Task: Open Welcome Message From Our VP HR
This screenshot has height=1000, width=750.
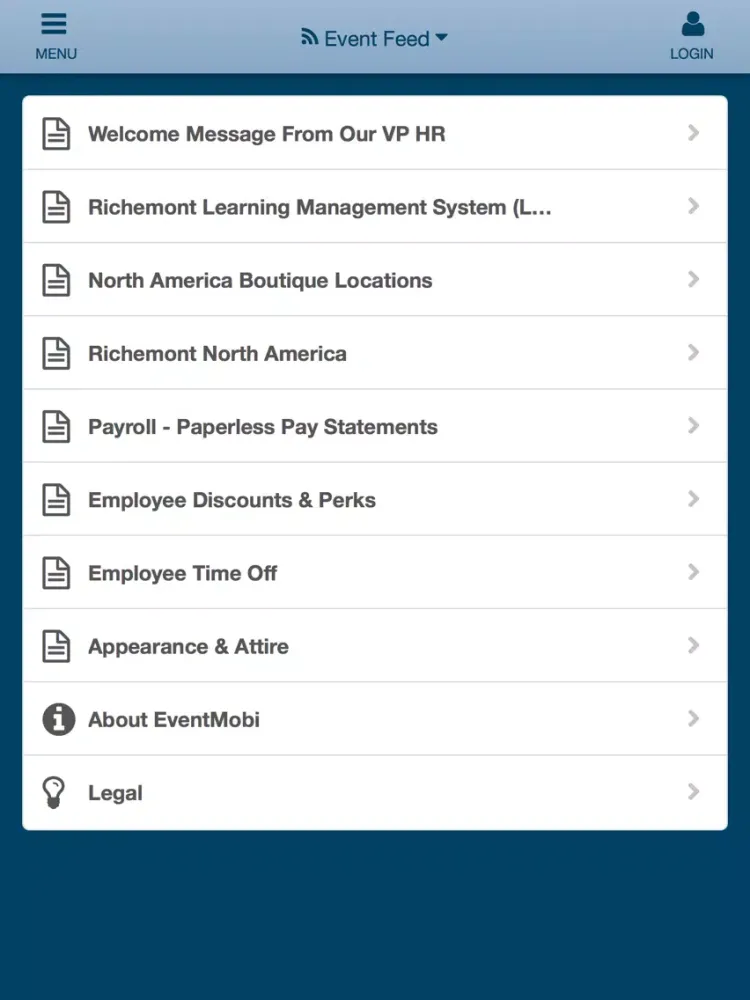Action: pyautogui.click(x=374, y=134)
